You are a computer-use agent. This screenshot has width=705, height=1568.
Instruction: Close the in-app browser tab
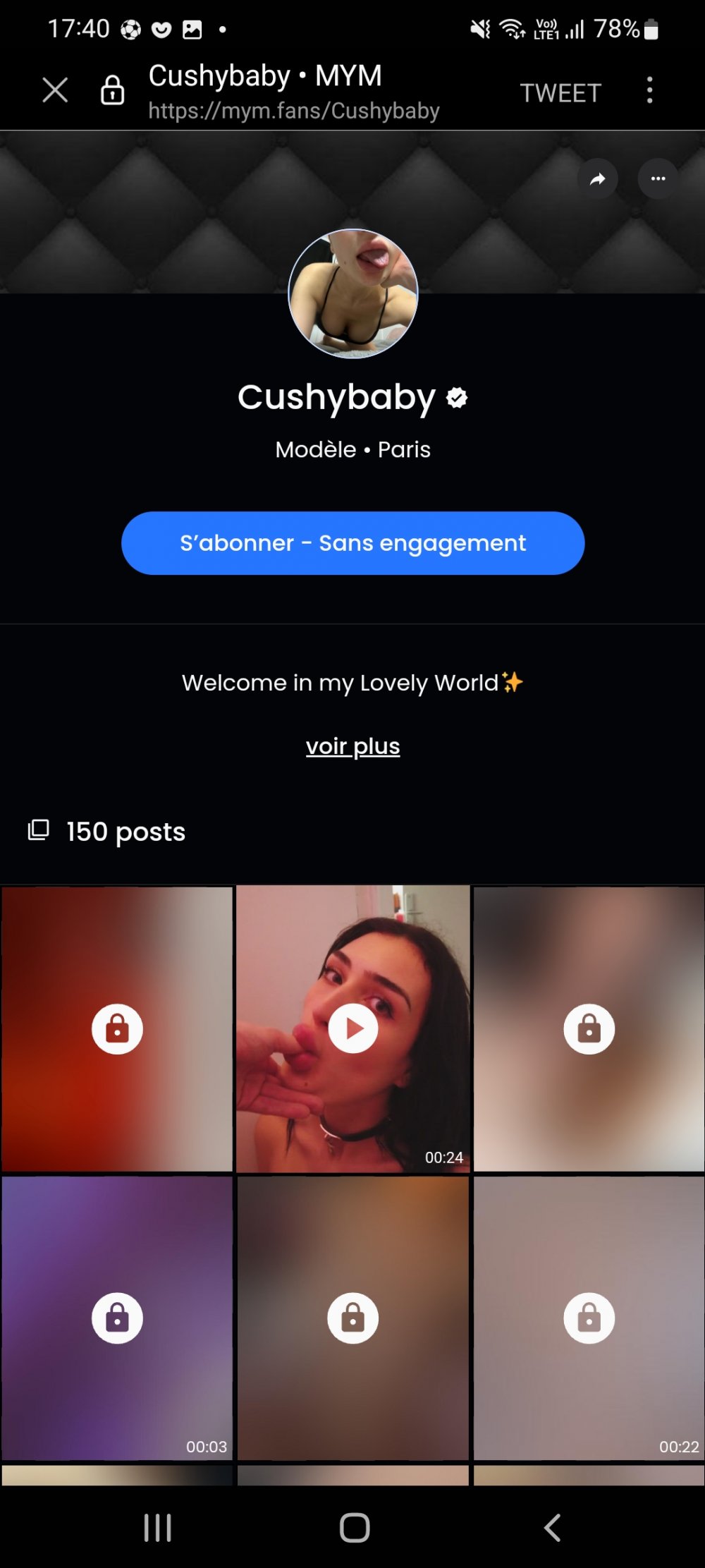tap(55, 90)
